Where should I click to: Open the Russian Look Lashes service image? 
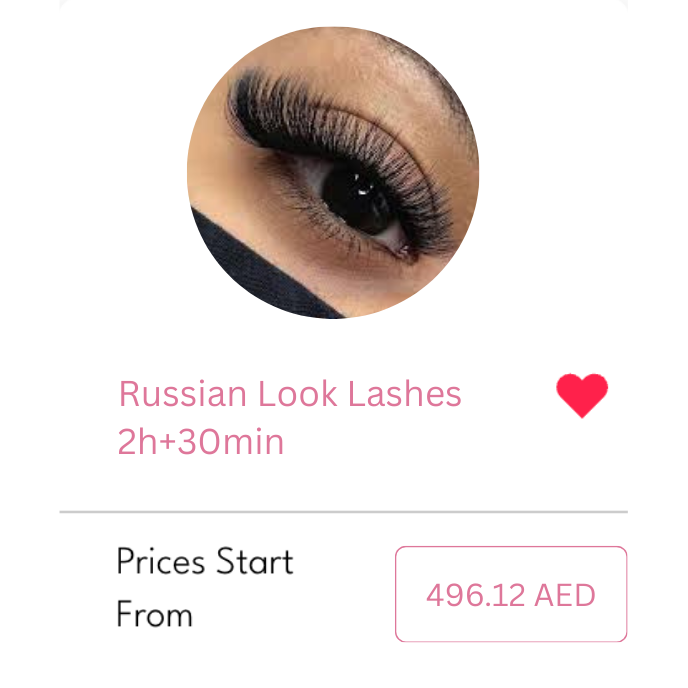[333, 172]
